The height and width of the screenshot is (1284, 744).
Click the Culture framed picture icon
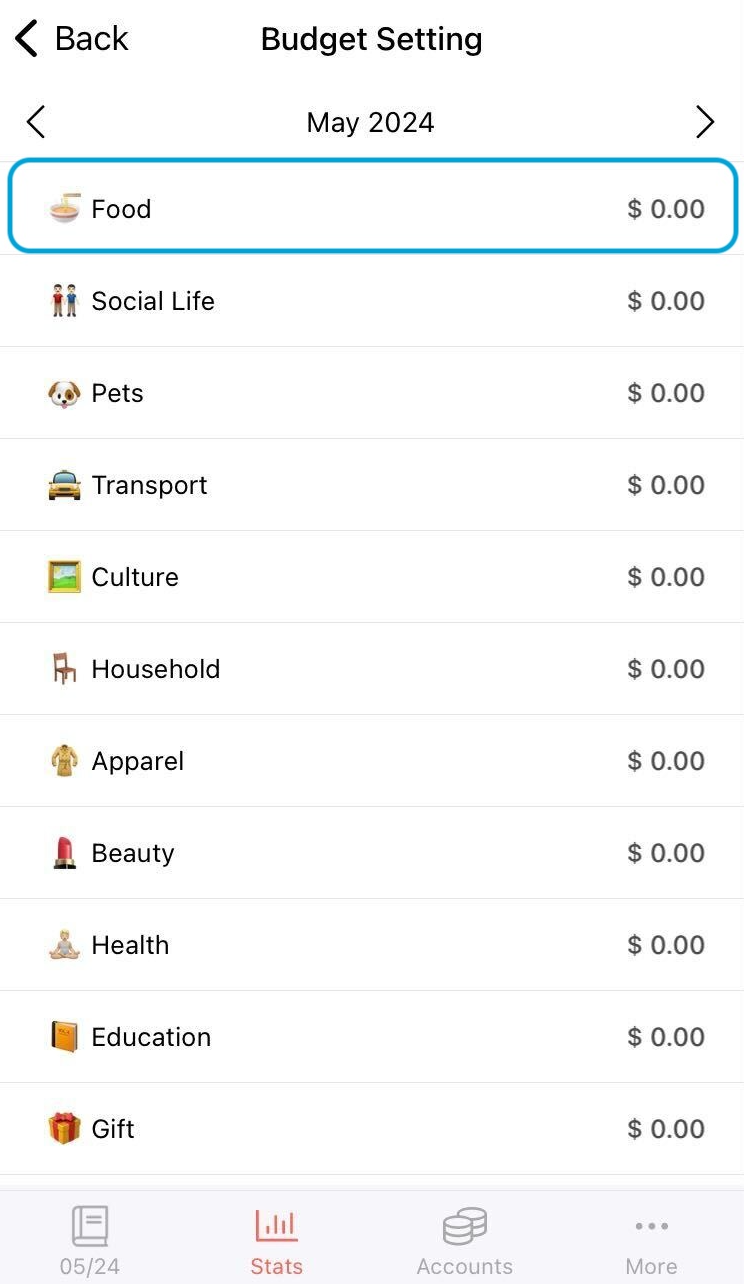pyautogui.click(x=64, y=577)
